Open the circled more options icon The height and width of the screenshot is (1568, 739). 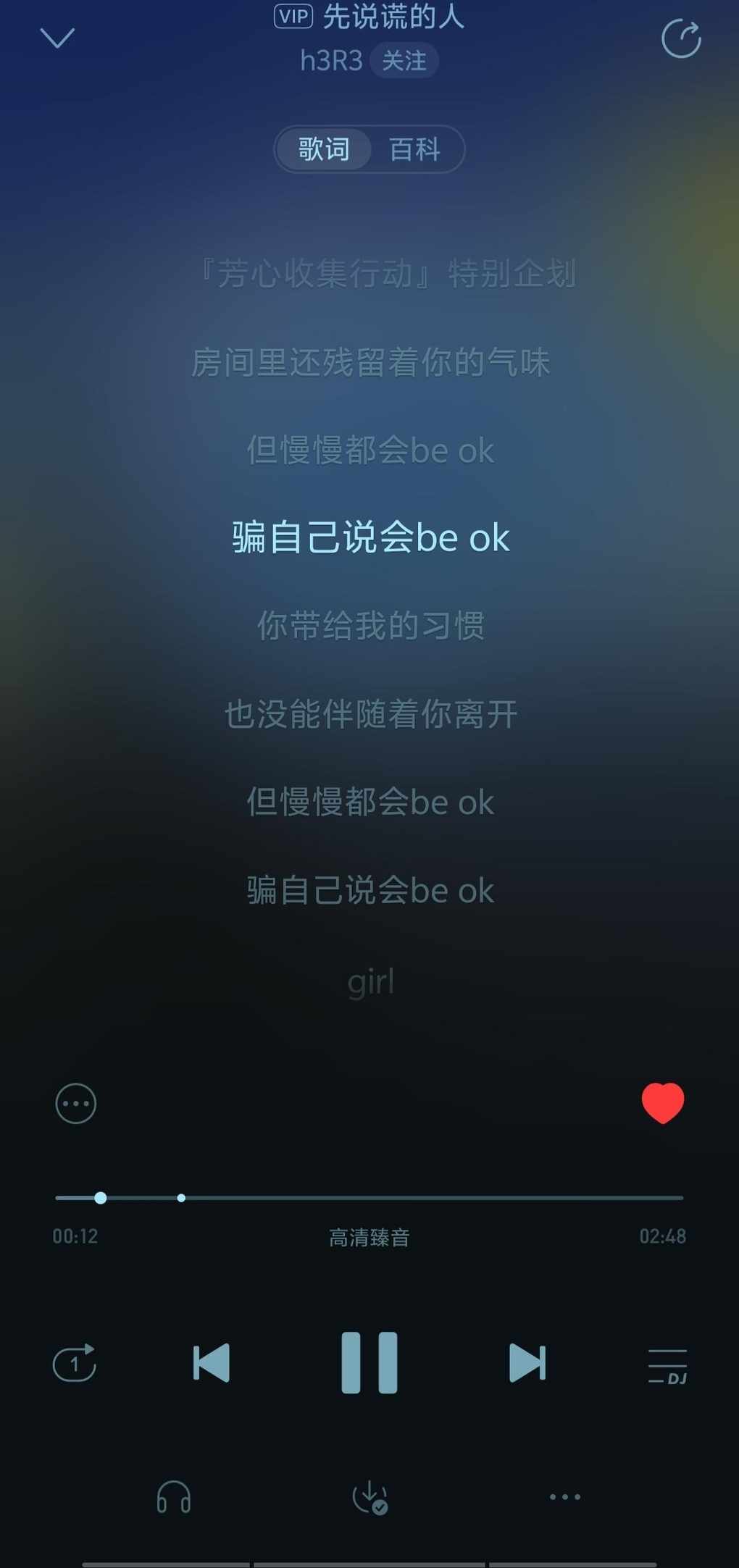click(x=76, y=1104)
